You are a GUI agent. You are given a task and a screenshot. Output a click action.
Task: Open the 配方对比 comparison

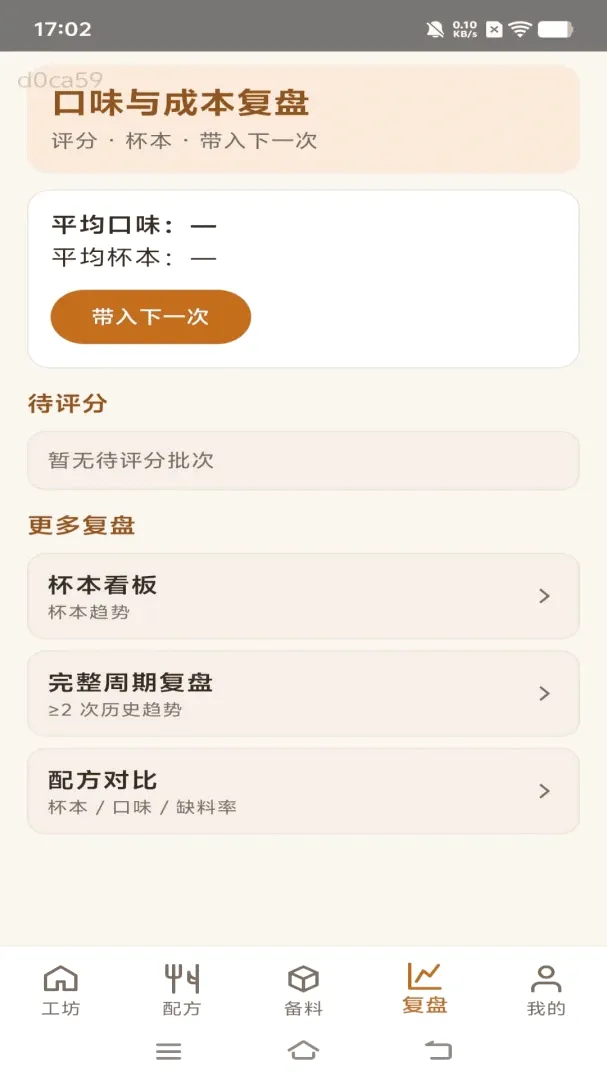coord(303,791)
